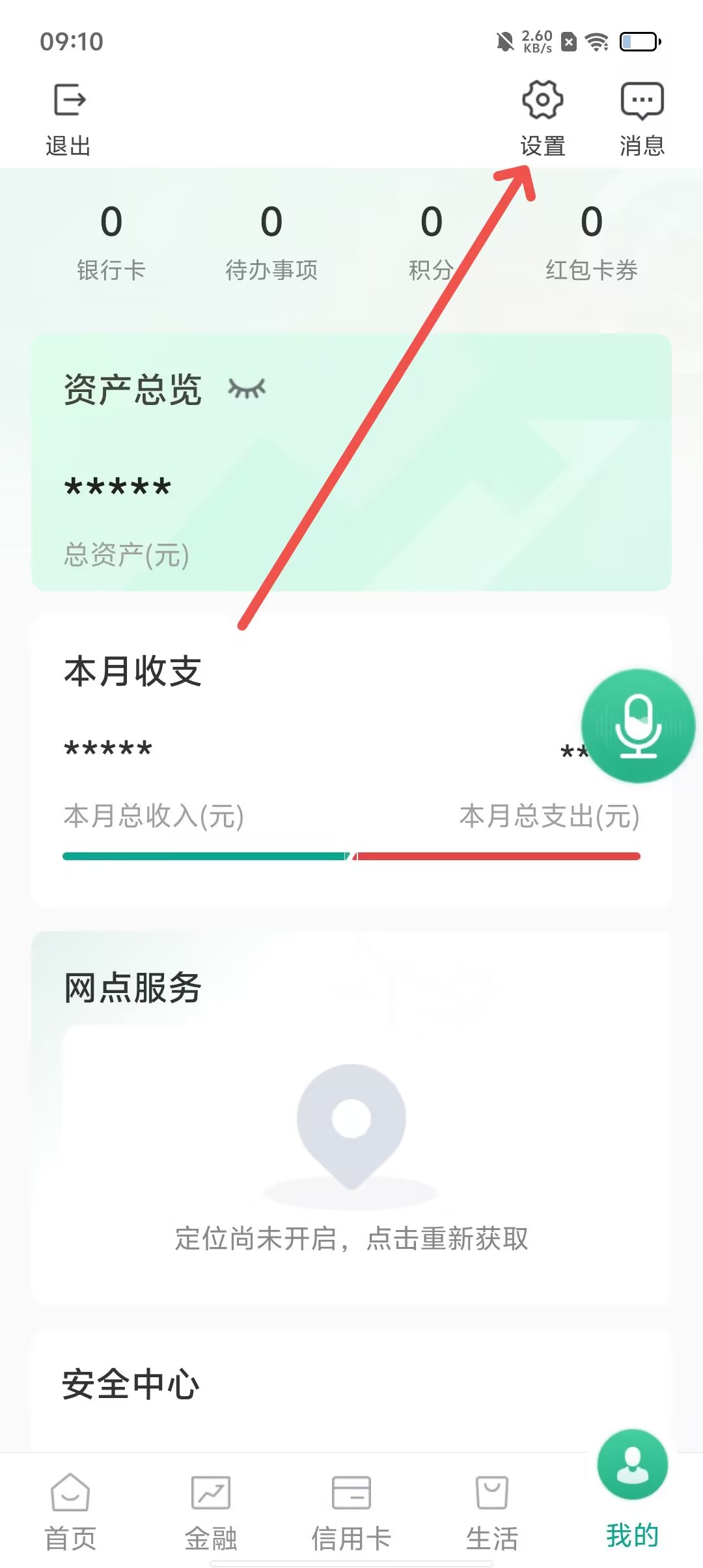Tap the 退出 logout icon
Screen dimensions: 703x1568
(x=68, y=117)
